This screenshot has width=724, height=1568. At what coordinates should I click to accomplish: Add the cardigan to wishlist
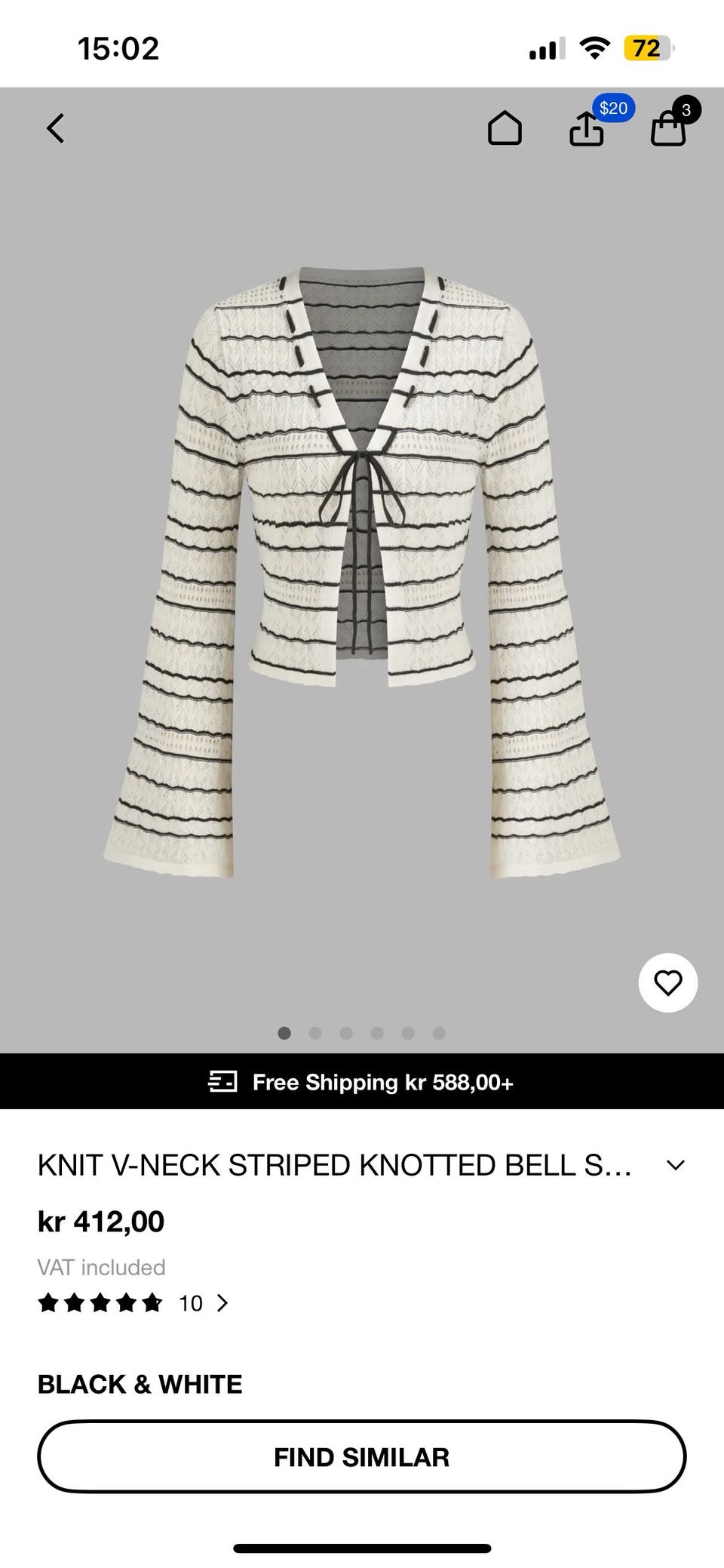(667, 982)
